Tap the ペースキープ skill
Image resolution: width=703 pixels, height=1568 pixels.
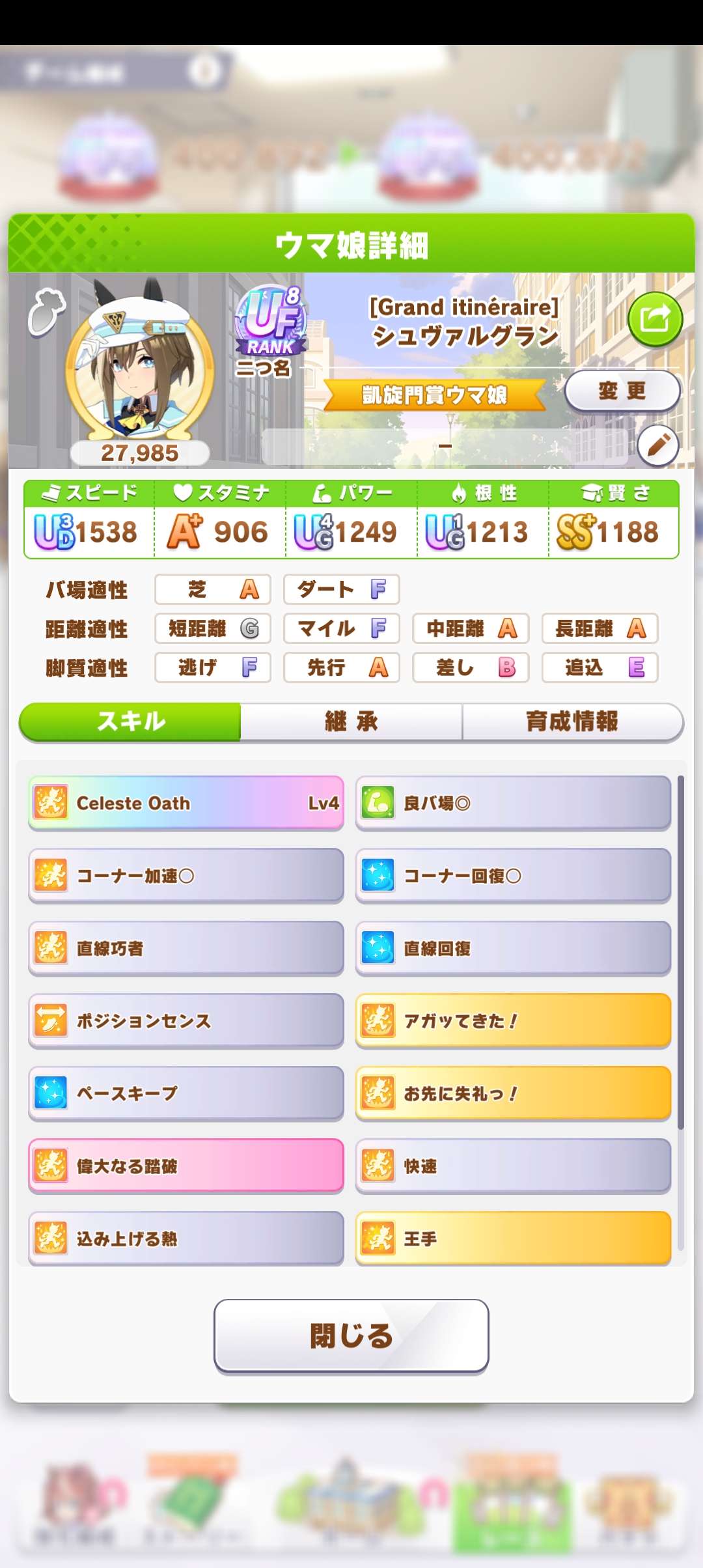click(x=186, y=1093)
